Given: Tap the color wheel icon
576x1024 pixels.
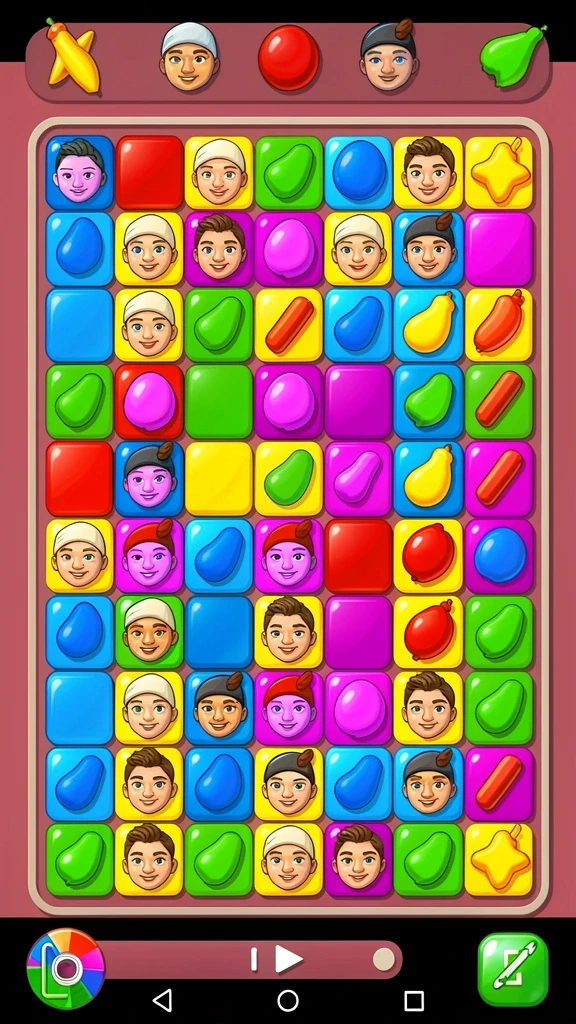Looking at the screenshot, I should (x=65, y=968).
